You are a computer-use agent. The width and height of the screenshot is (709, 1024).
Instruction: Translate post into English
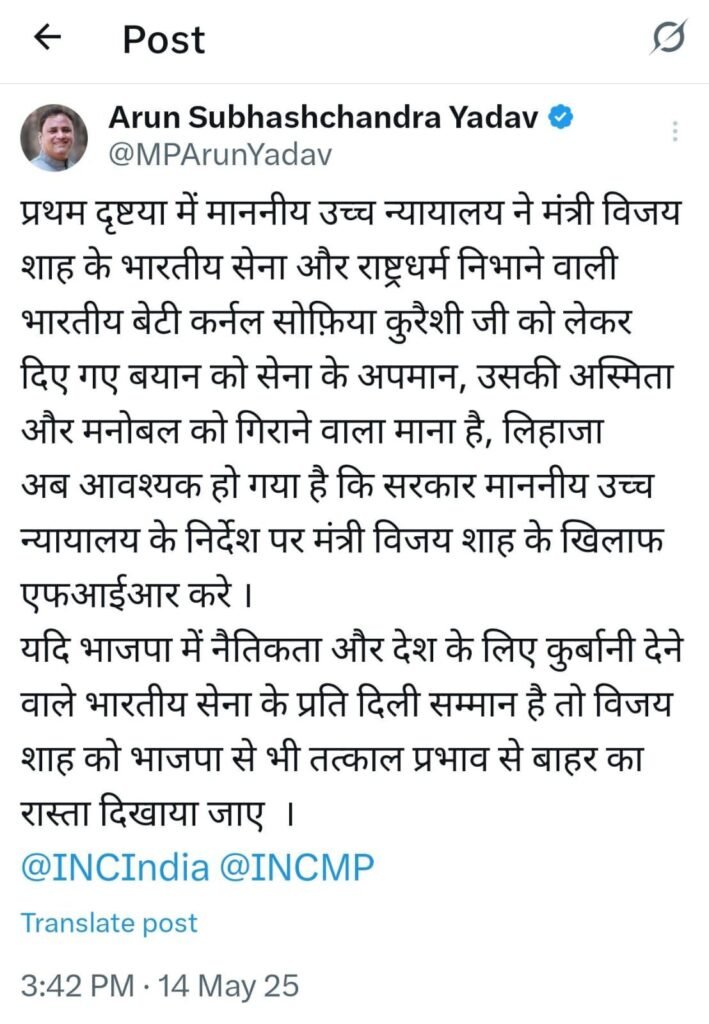(x=109, y=923)
